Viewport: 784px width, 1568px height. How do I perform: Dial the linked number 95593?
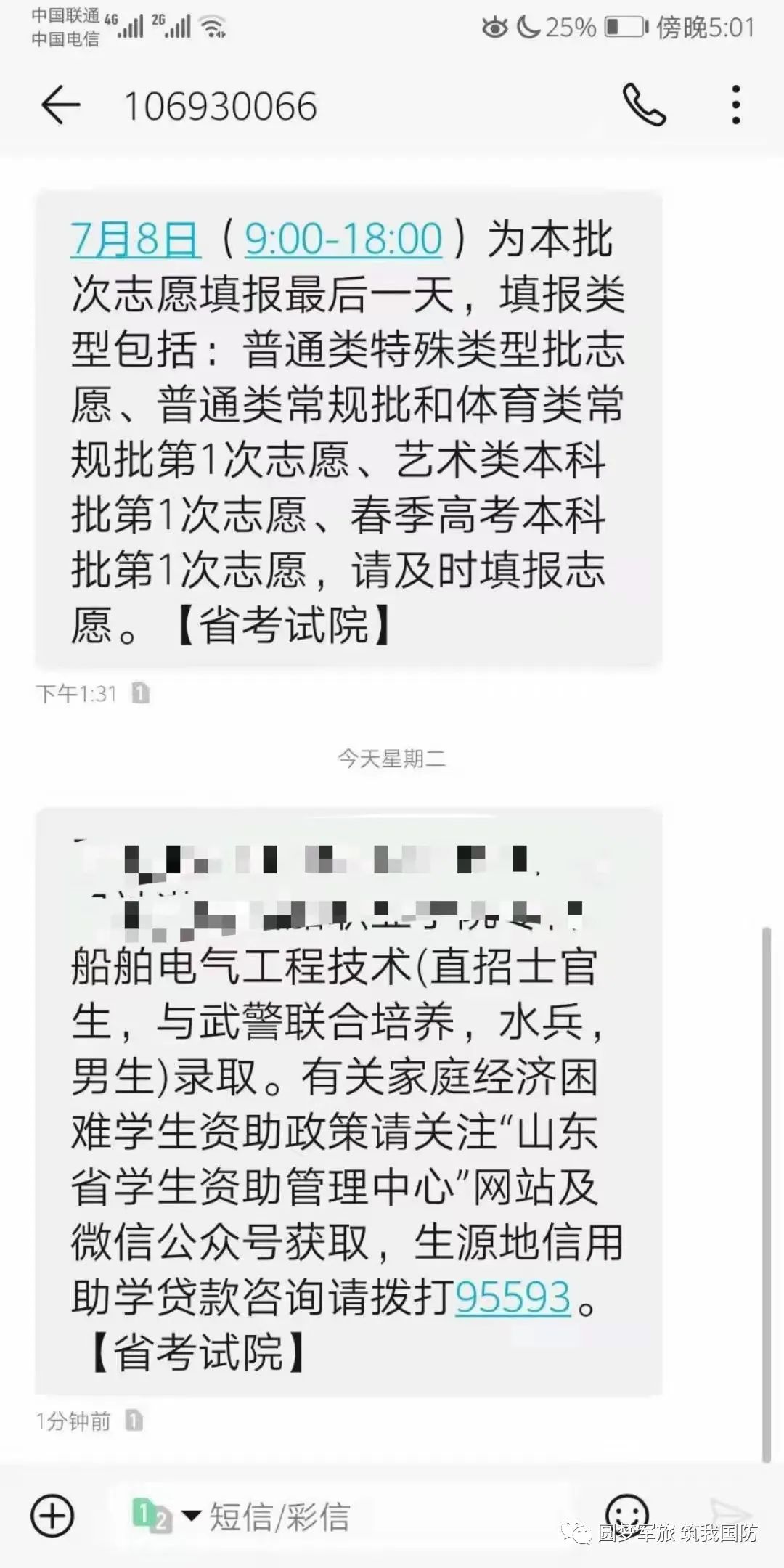513,1297
